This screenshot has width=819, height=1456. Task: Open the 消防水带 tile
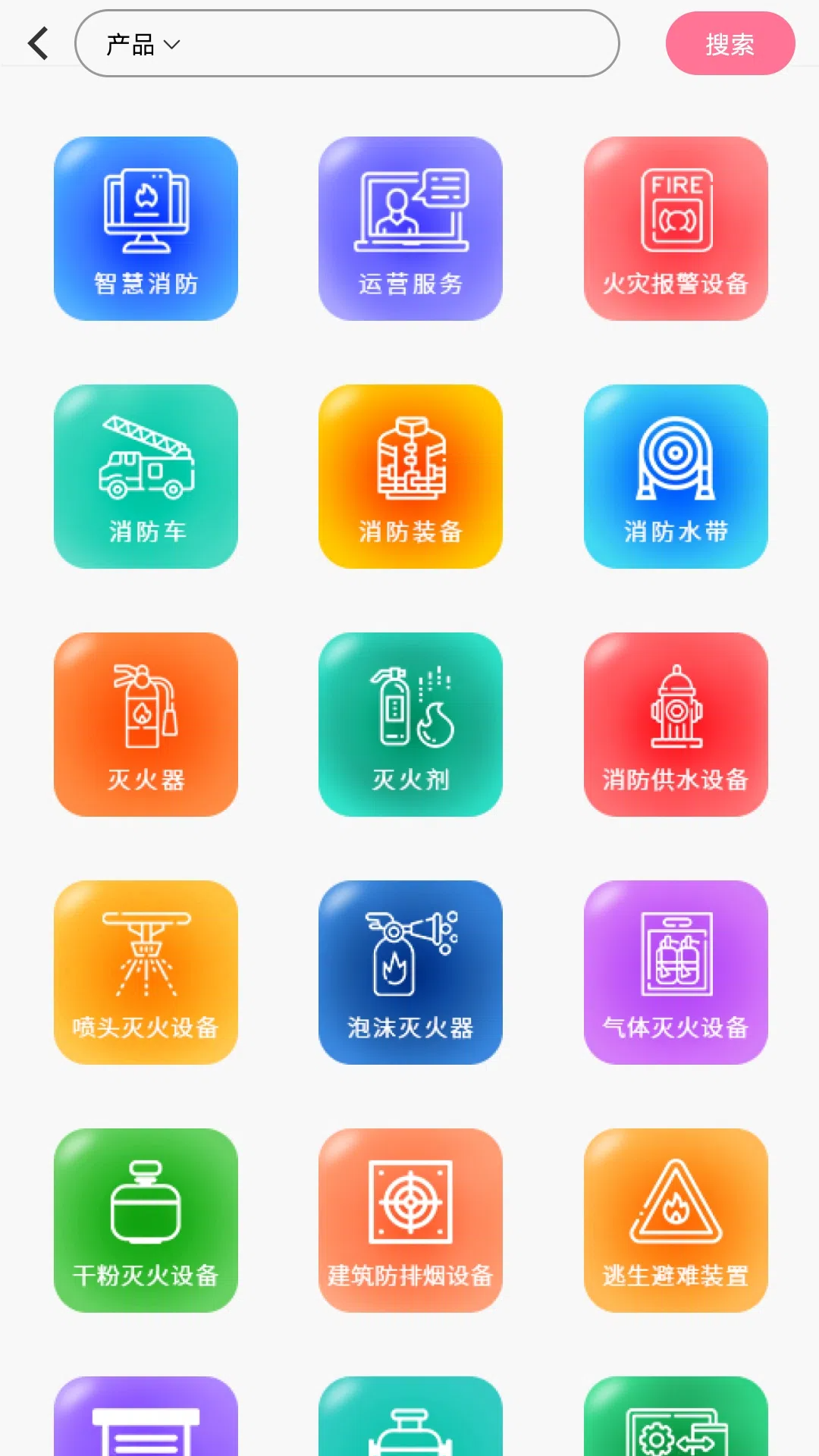[x=676, y=476]
